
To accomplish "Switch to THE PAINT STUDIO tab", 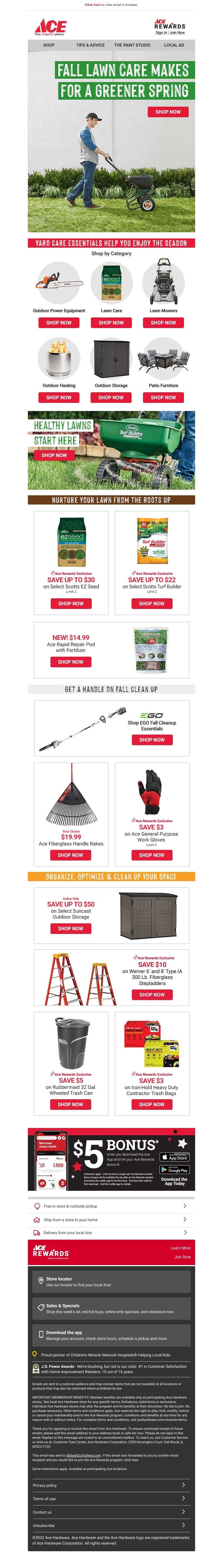I will 132,45.
